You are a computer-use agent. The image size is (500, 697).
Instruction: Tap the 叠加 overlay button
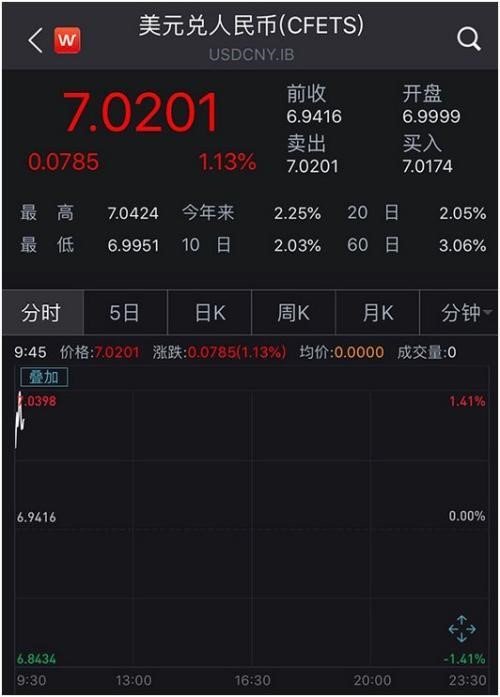pyautogui.click(x=44, y=377)
